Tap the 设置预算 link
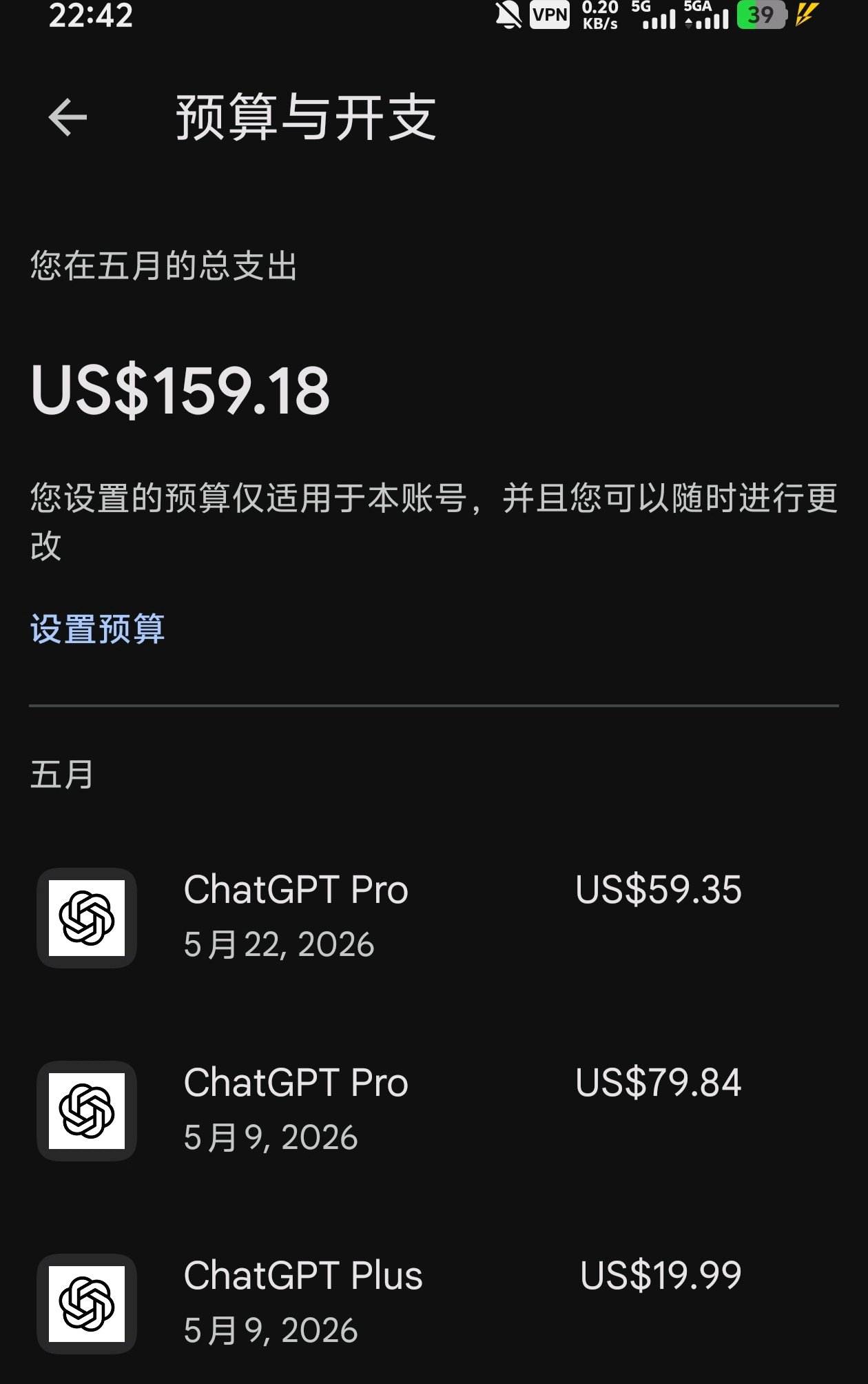 98,629
